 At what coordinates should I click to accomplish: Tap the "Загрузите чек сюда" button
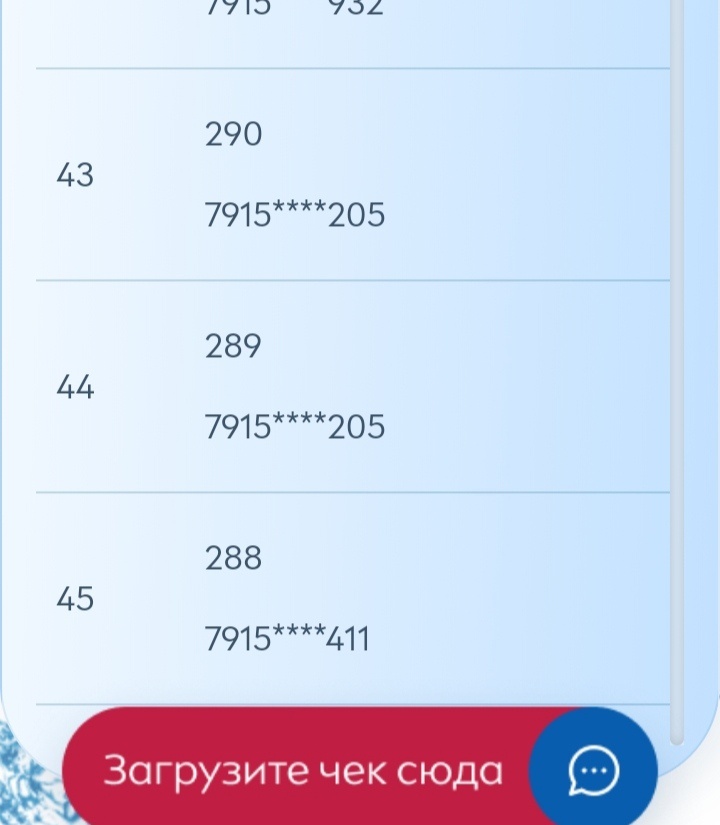pyautogui.click(x=303, y=770)
